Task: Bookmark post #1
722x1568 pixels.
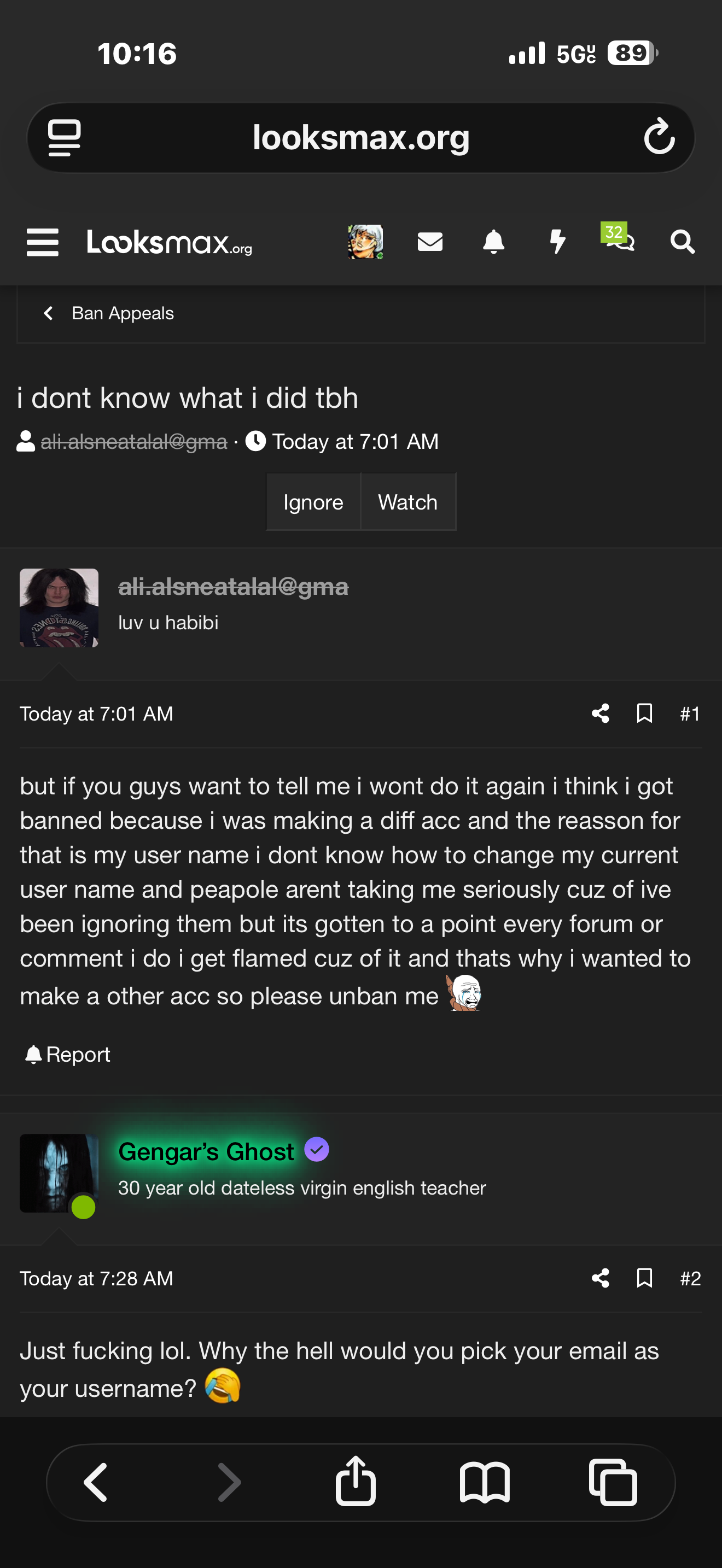Action: click(x=644, y=713)
